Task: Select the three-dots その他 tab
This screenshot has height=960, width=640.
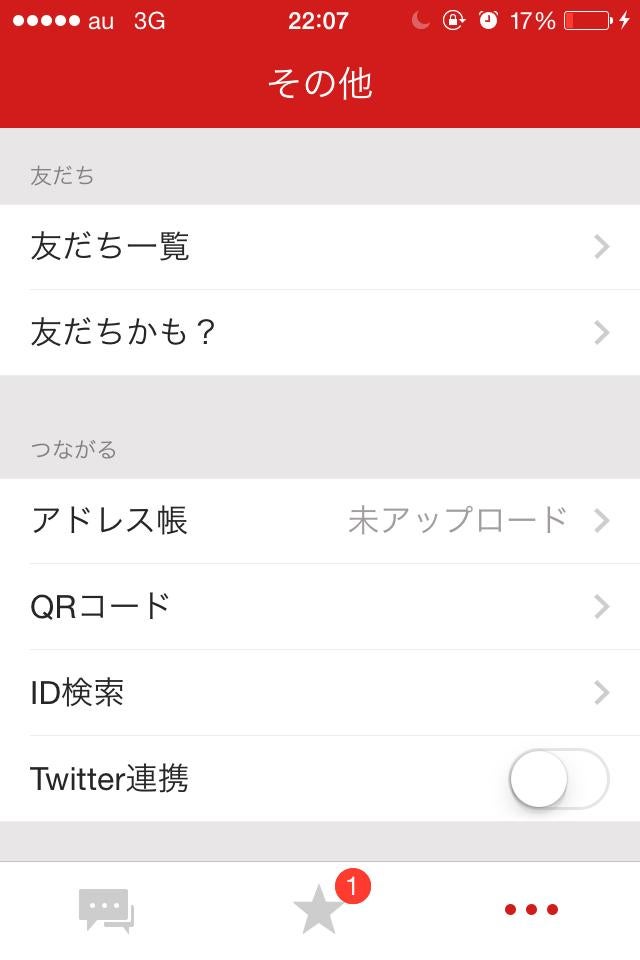Action: pos(531,910)
